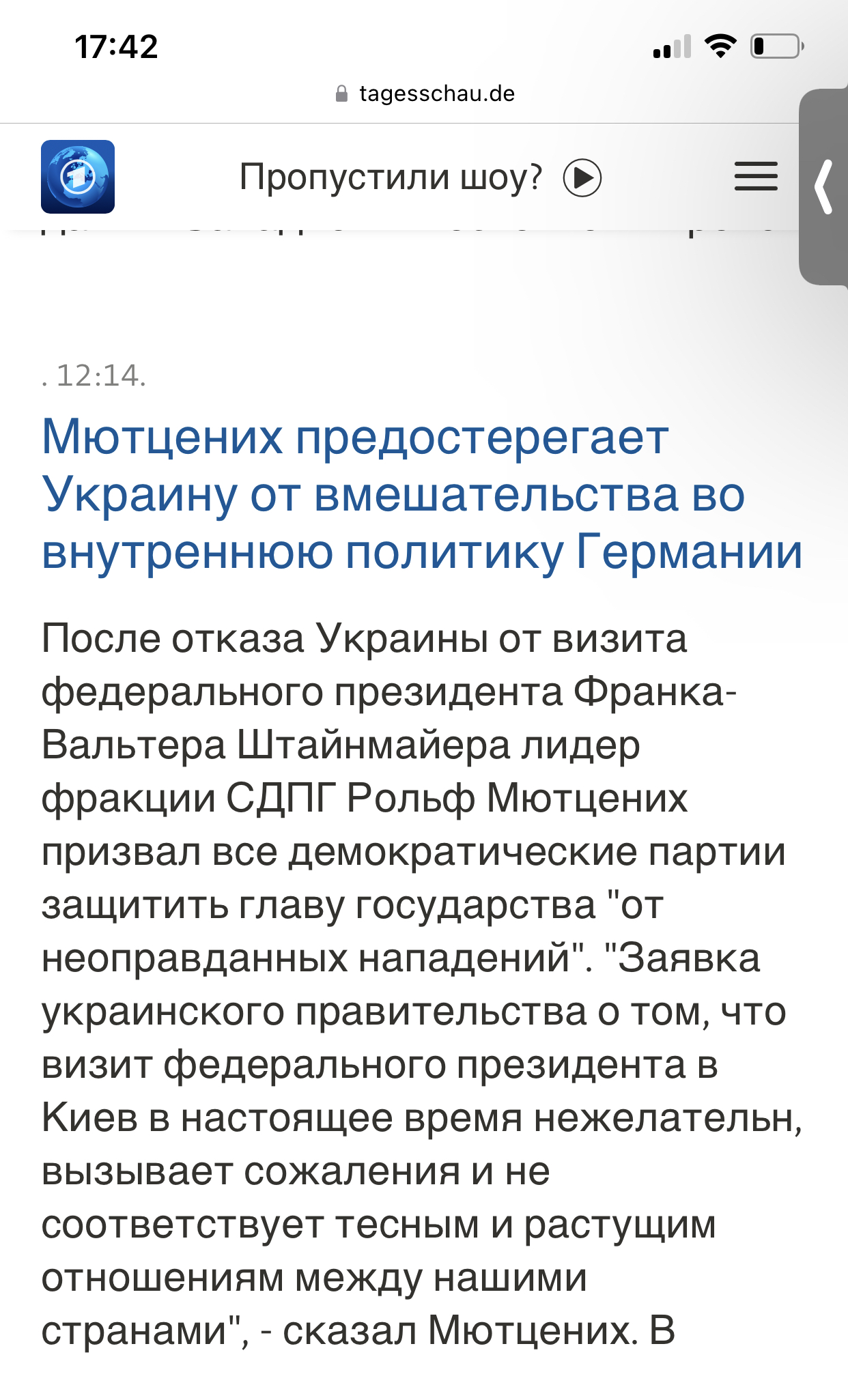
Task: Tap the tagesschau.de address bar
Action: [x=425, y=94]
